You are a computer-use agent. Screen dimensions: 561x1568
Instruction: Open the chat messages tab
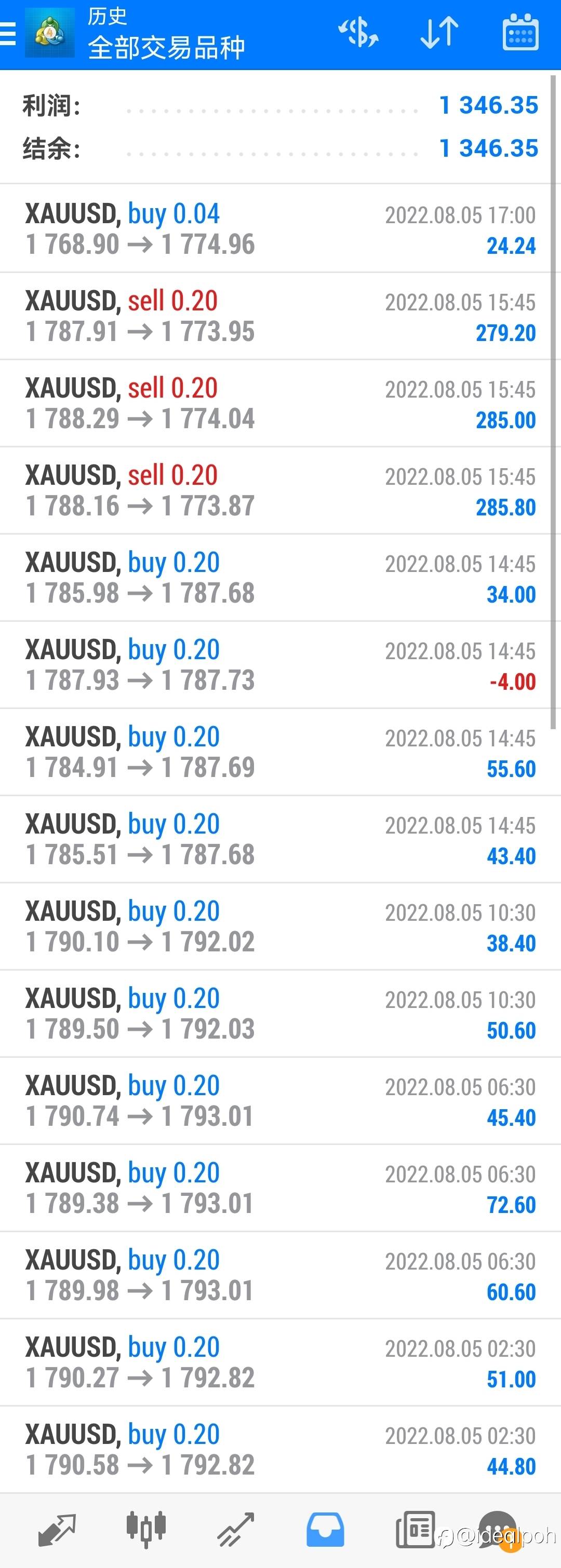pyautogui.click(x=498, y=1528)
